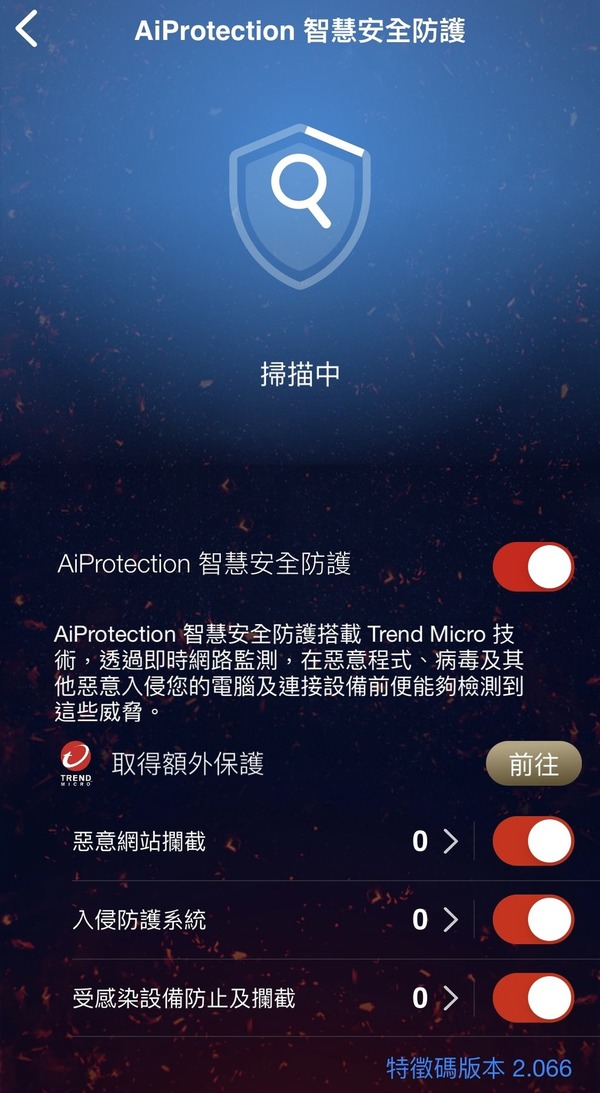
Task: Go back using the top-left arrow
Action: [x=27, y=30]
